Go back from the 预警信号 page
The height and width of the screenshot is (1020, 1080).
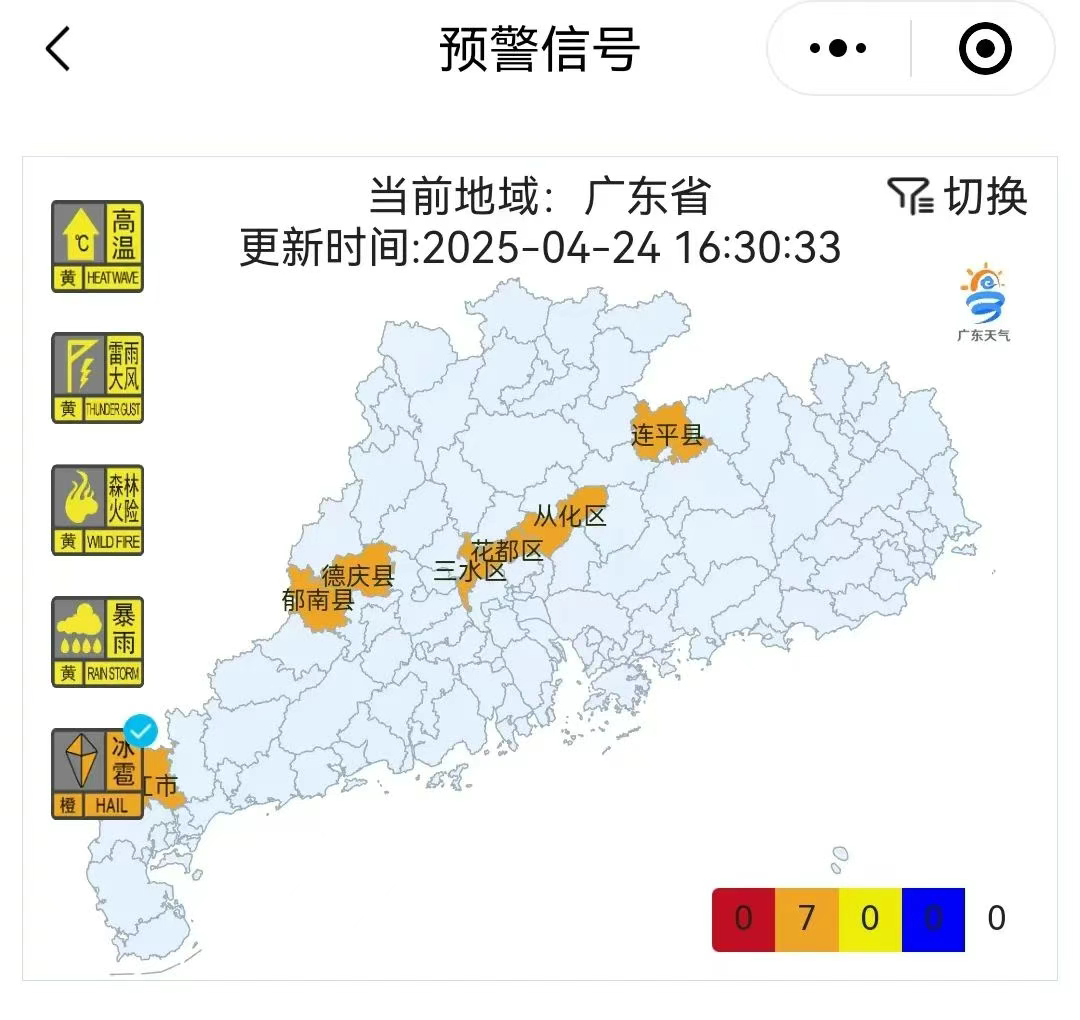[x=58, y=48]
